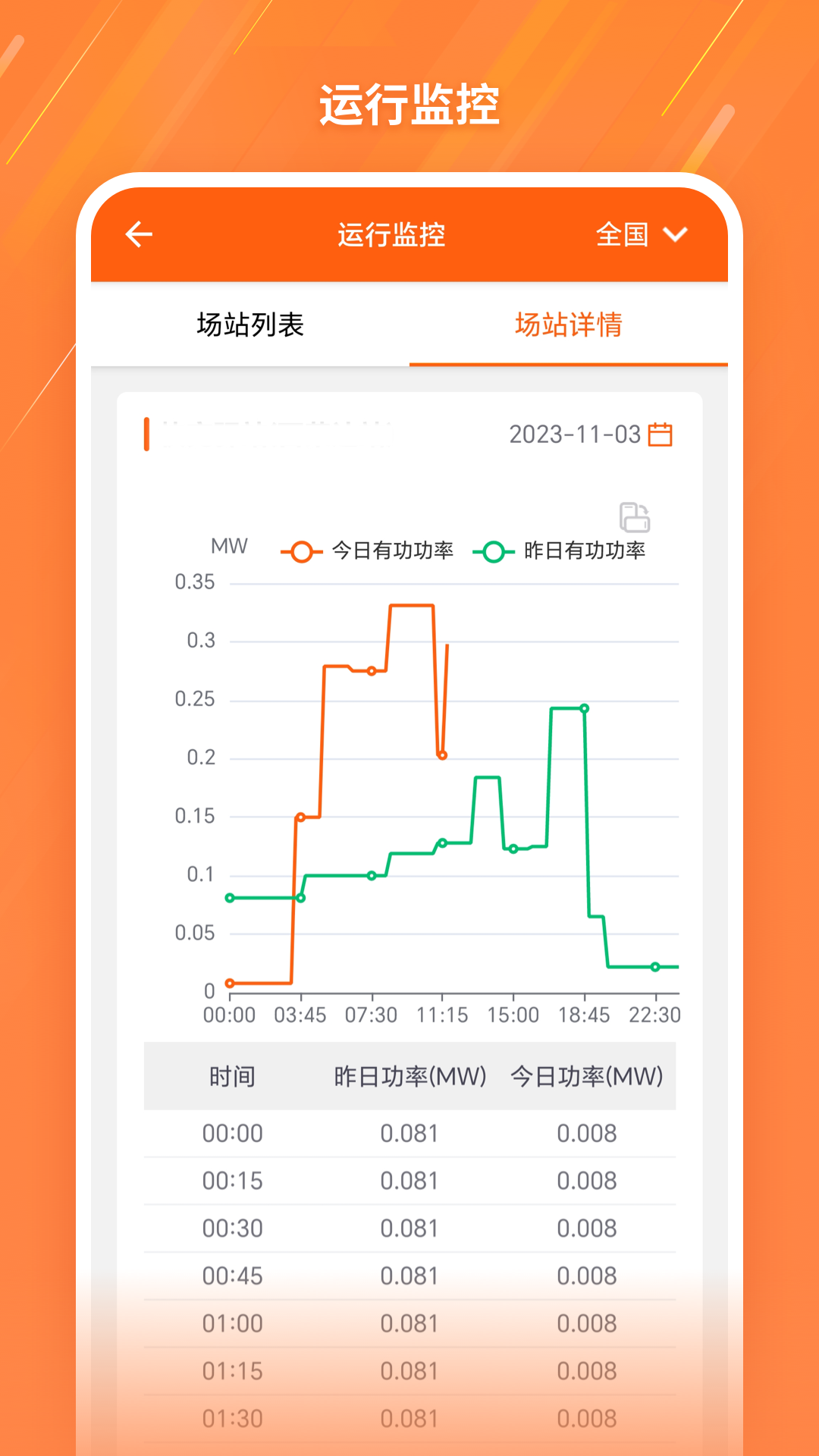Select the green peak data point near 18:45
This screenshot has height=1456, width=819.
click(x=583, y=708)
